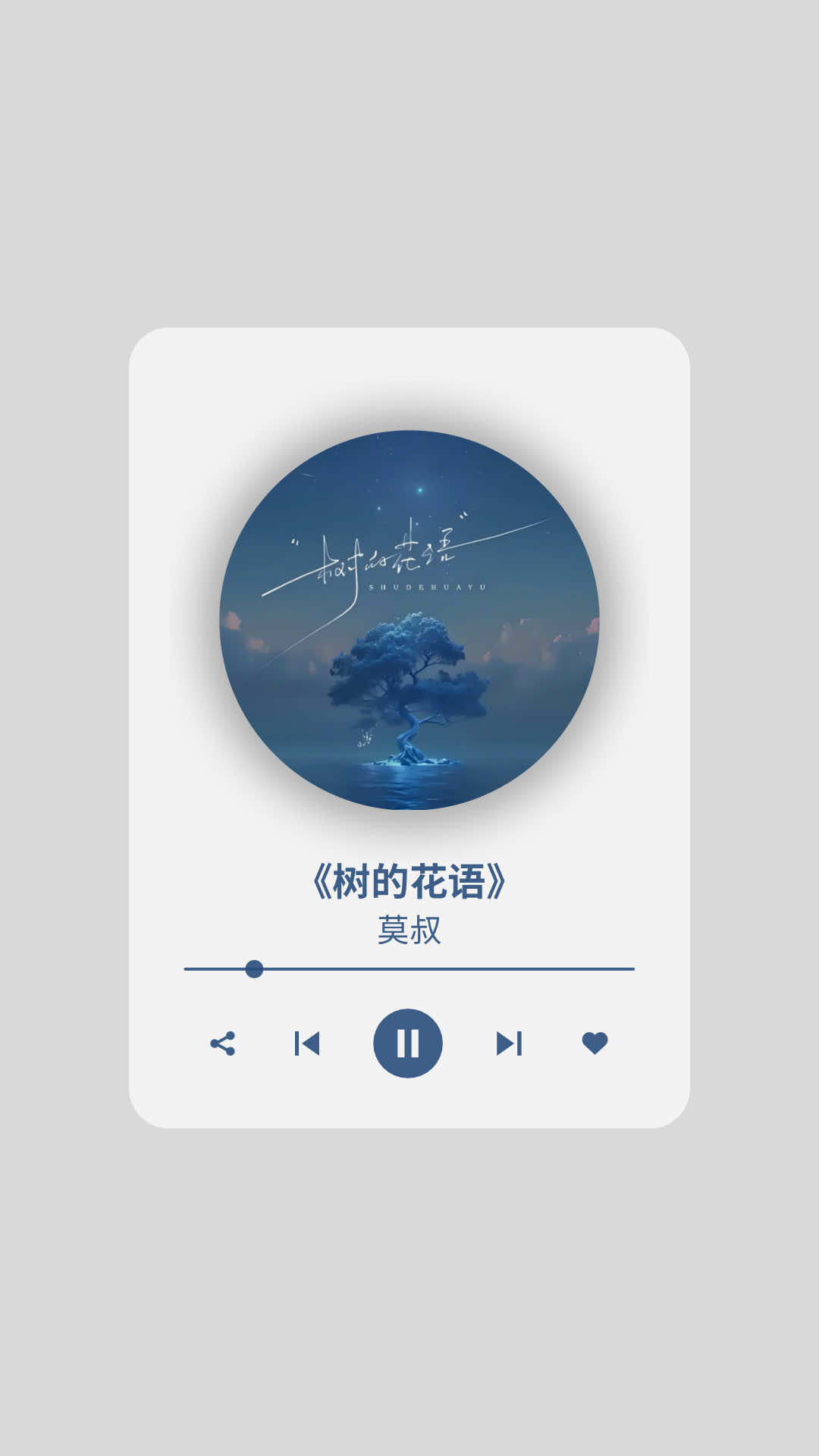Tap the playback progress slider
The height and width of the screenshot is (1456, 819).
point(409,969)
